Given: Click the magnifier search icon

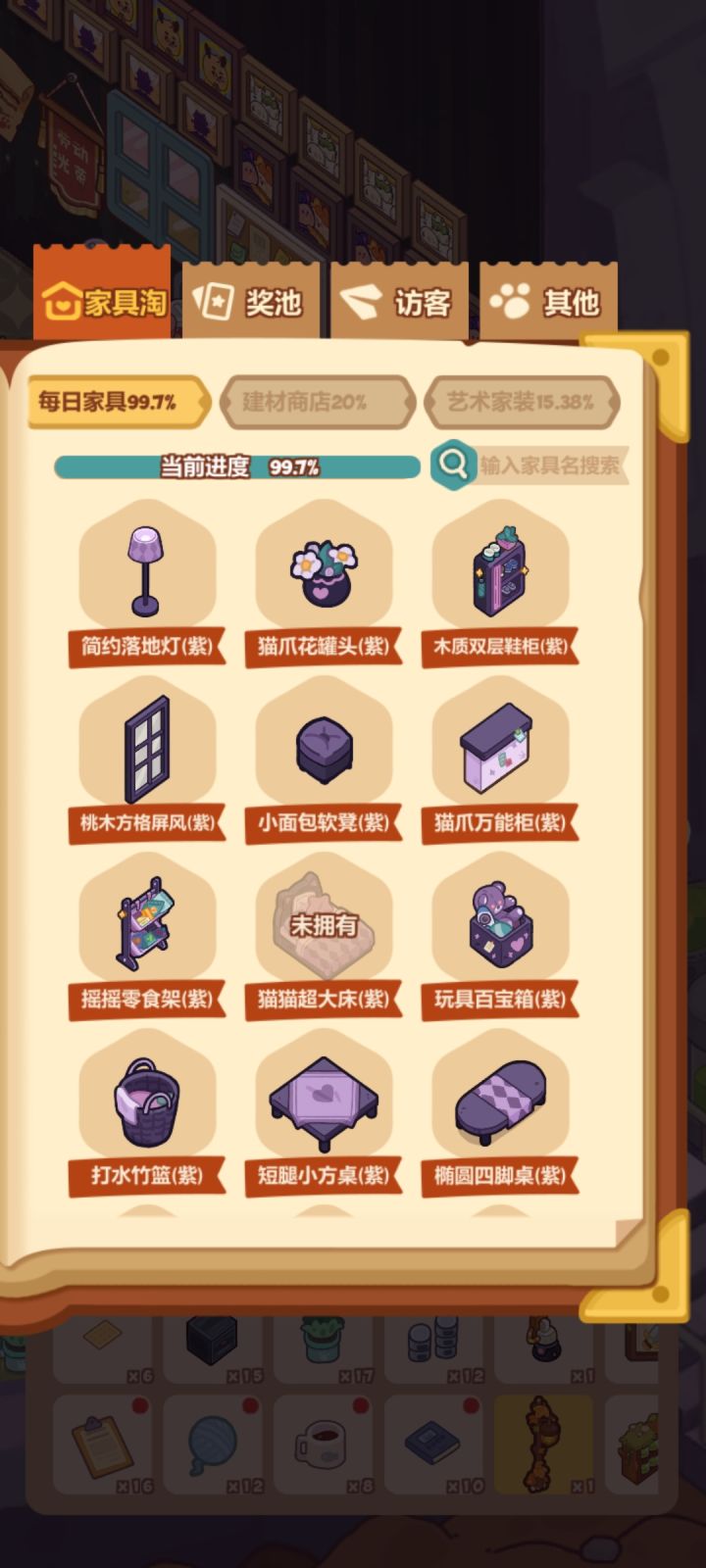Looking at the screenshot, I should point(452,465).
